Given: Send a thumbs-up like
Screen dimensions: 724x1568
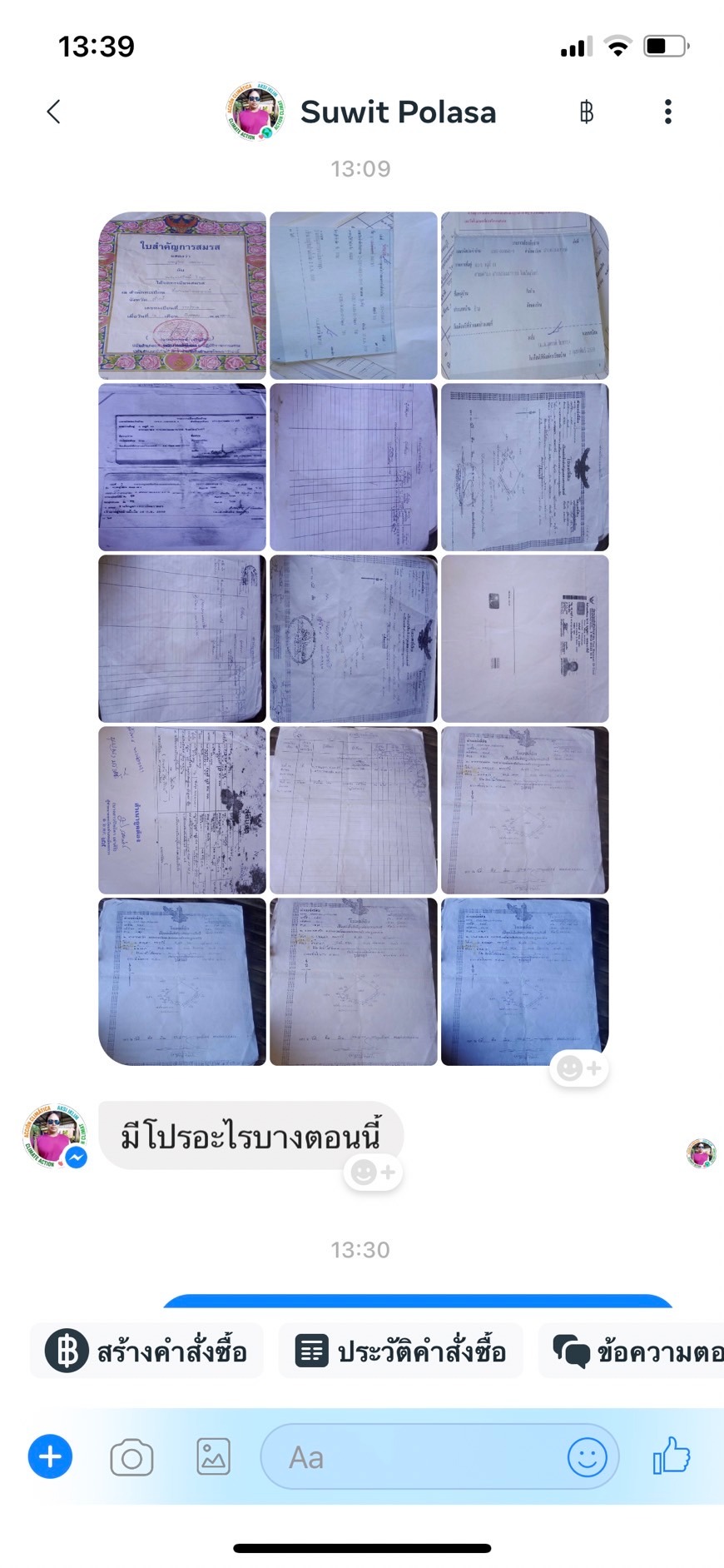Looking at the screenshot, I should [672, 1456].
